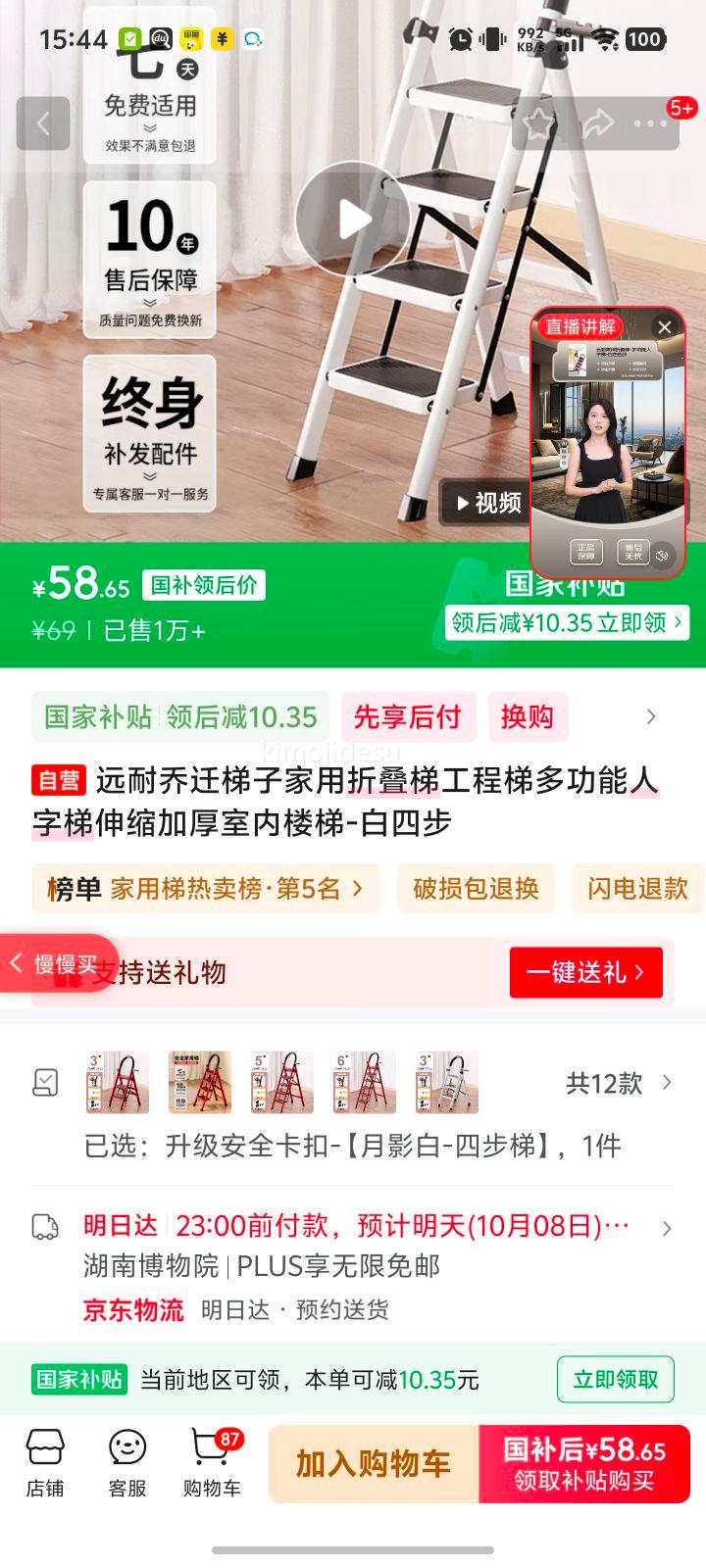
Task: Play the product video
Action: point(353,220)
